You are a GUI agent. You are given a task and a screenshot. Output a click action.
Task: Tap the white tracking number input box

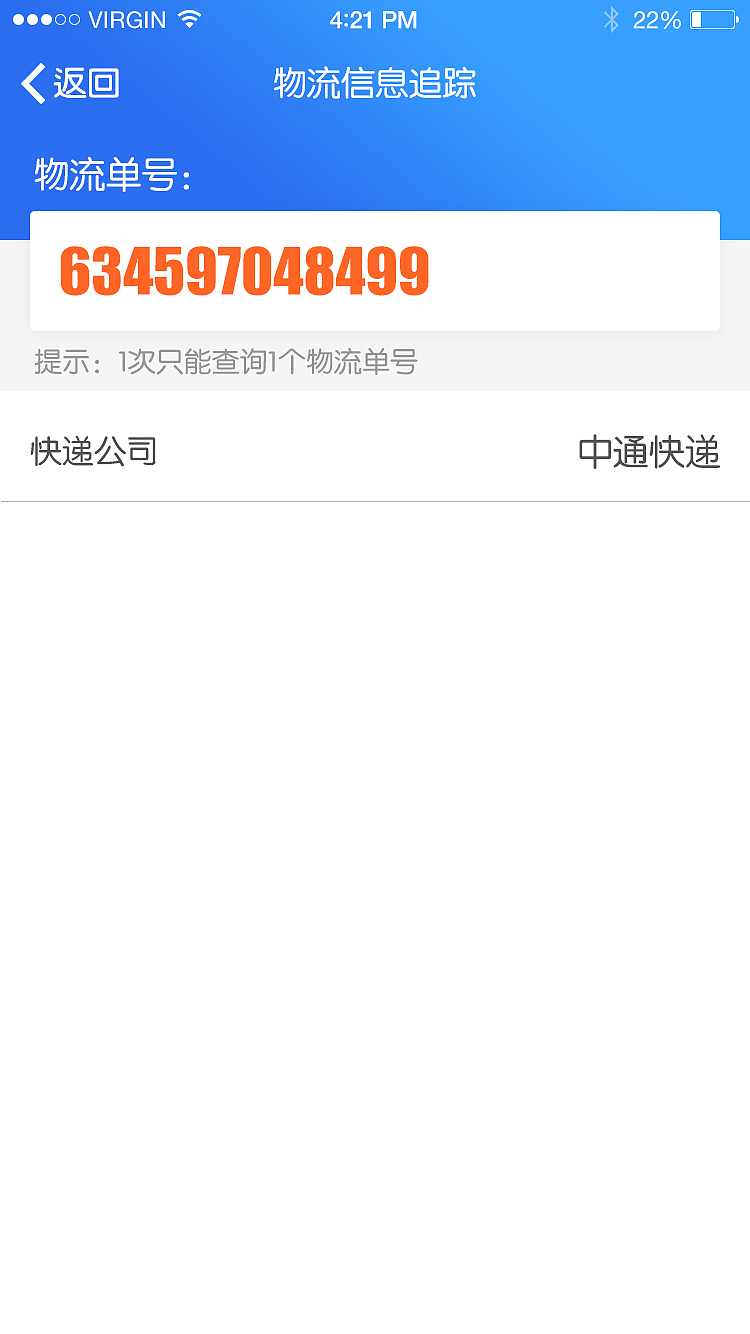click(375, 270)
